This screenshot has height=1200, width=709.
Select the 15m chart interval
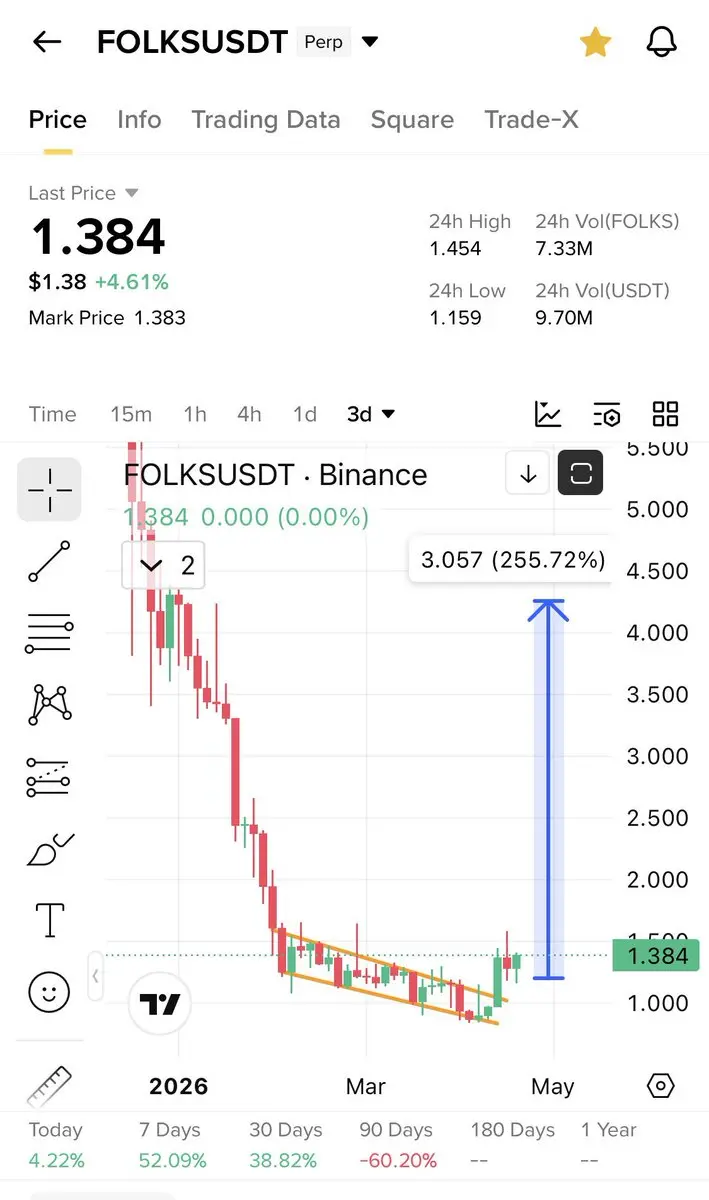(x=131, y=414)
